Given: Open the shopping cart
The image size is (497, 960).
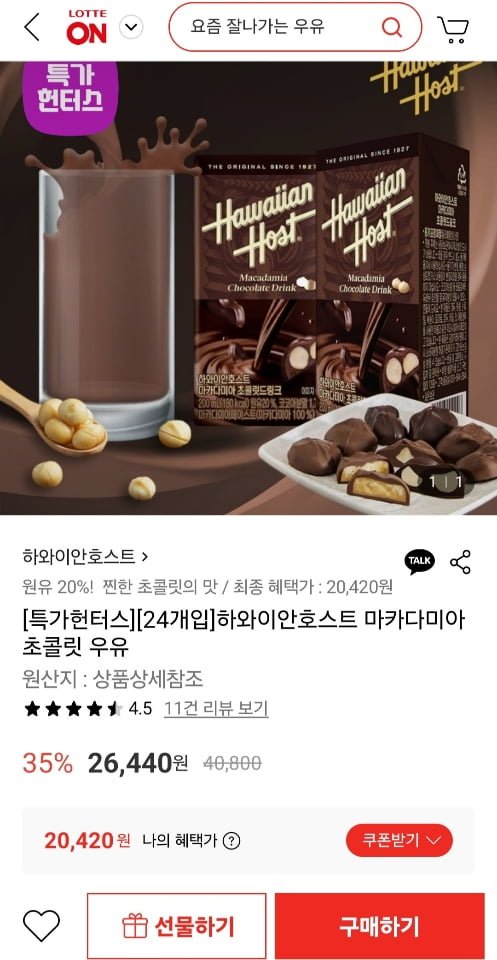Looking at the screenshot, I should (454, 29).
